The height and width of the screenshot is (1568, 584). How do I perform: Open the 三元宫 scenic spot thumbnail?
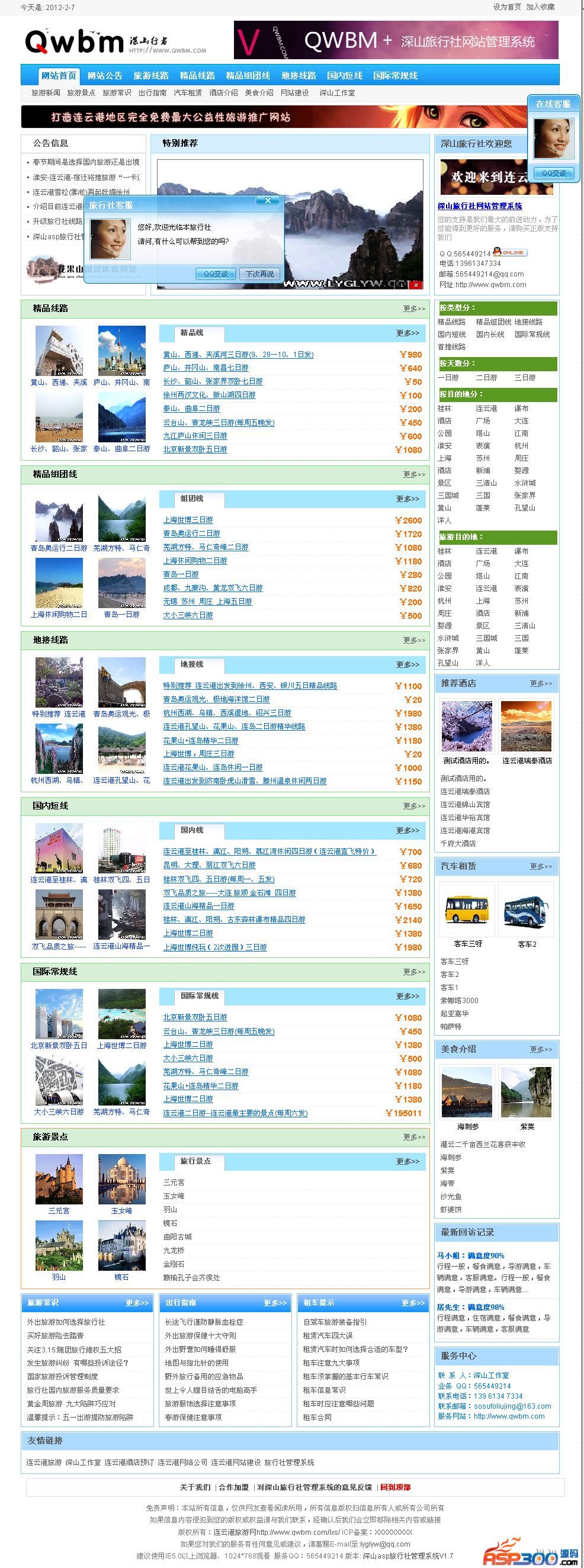point(59,1179)
